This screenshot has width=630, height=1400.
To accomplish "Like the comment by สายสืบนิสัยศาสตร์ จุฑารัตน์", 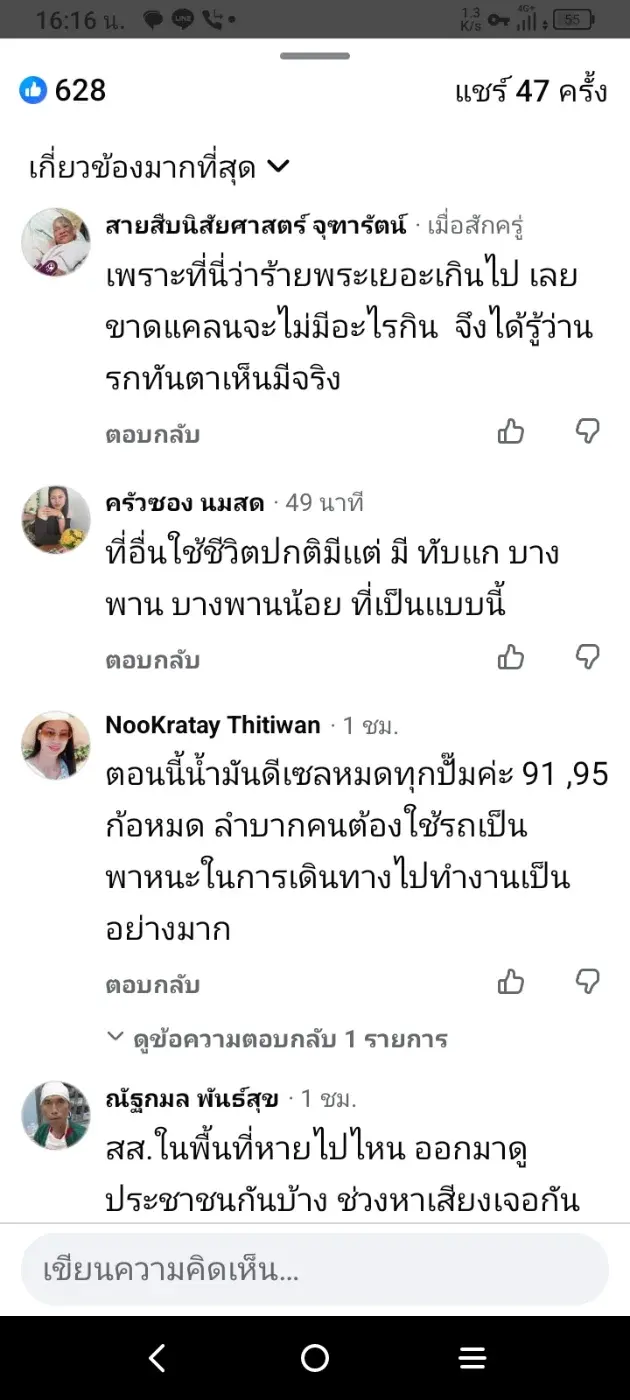I will pos(511,431).
